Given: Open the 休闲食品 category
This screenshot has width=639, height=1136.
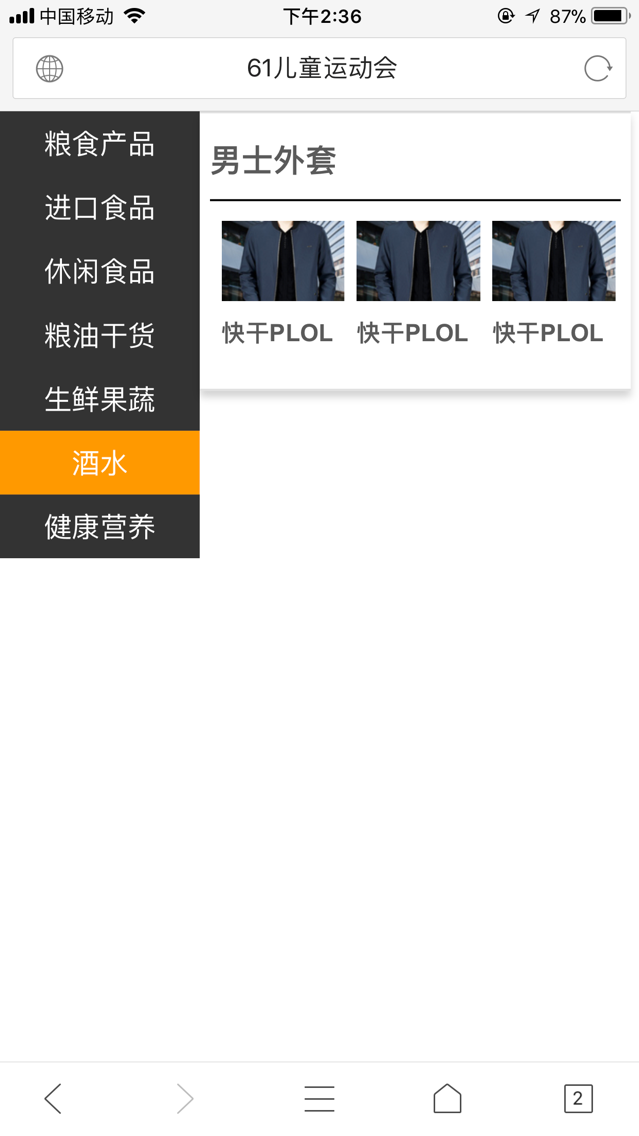Looking at the screenshot, I should click(100, 271).
